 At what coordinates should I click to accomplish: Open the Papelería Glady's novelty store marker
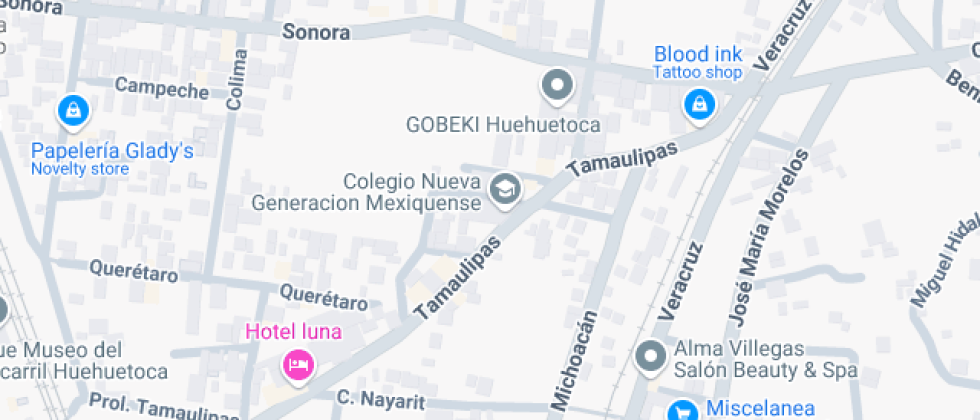tap(73, 112)
